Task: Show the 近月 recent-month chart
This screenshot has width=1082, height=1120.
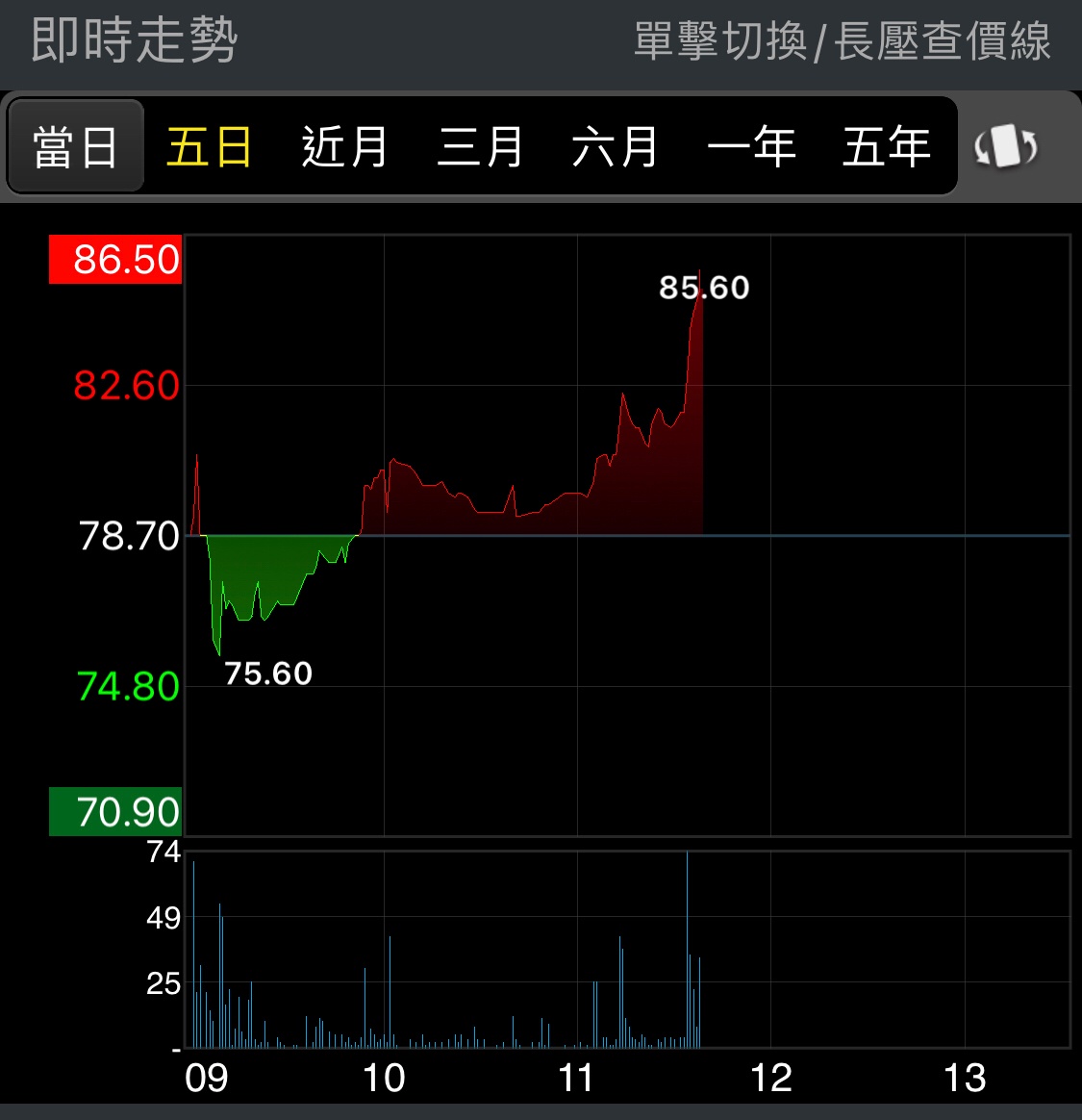Action: 344,147
